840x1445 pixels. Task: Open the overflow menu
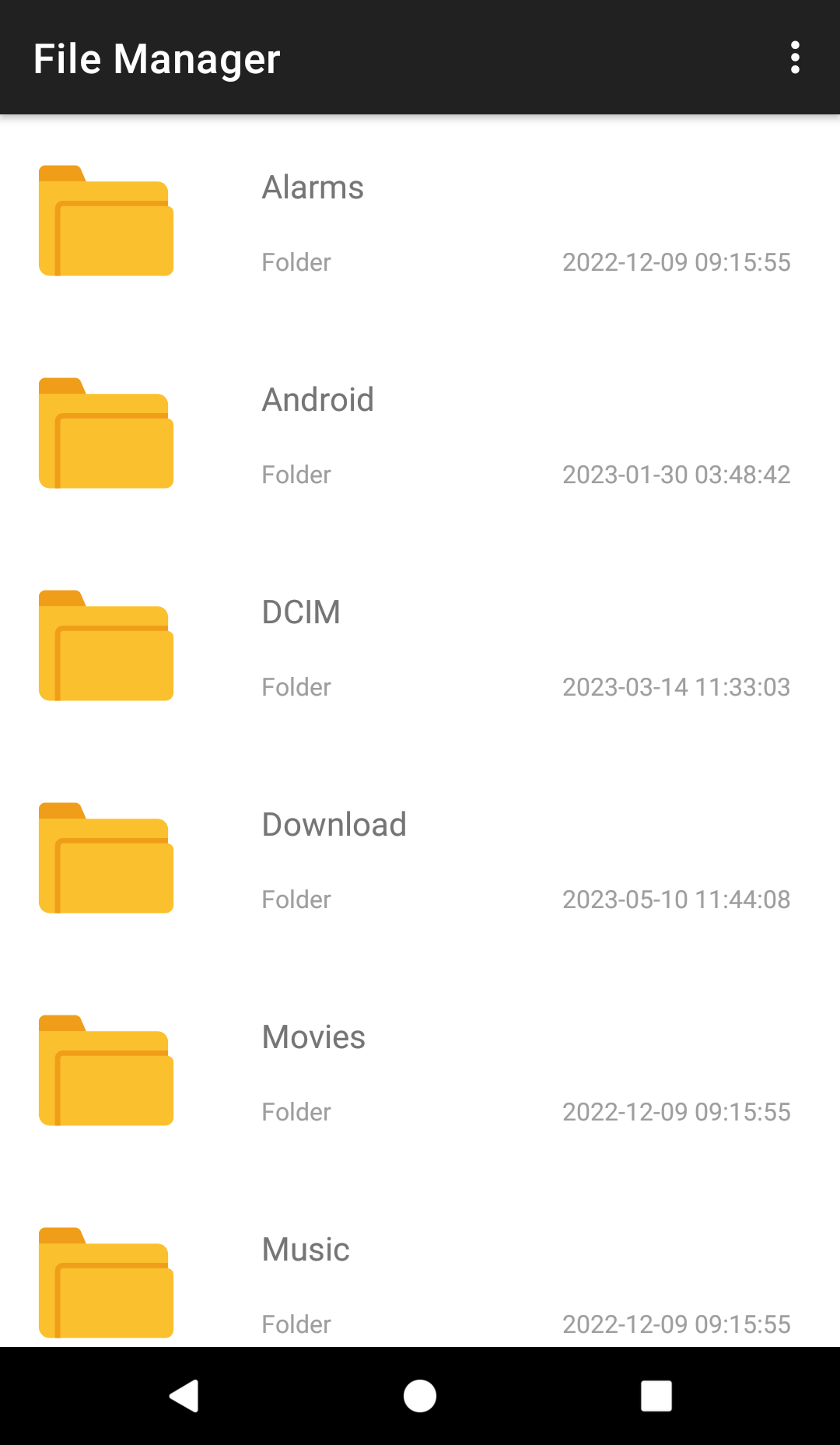[794, 58]
